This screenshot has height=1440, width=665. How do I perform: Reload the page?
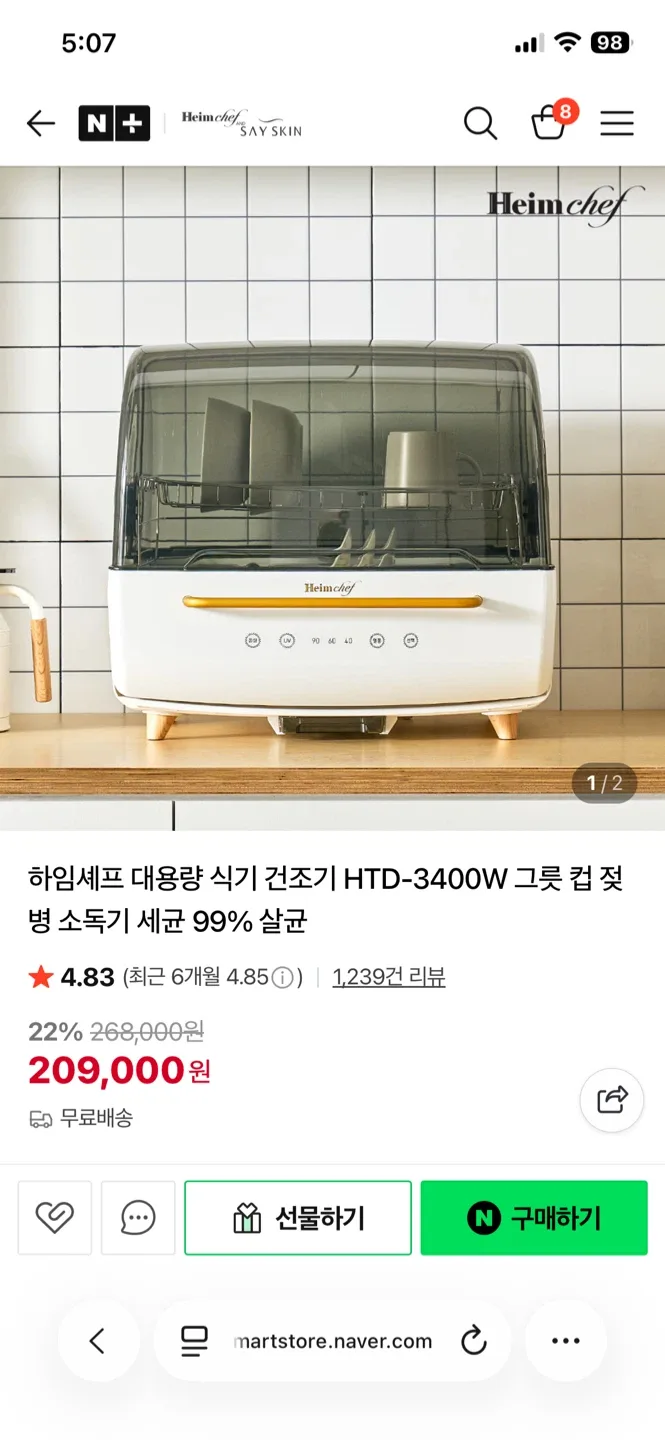click(x=473, y=1341)
